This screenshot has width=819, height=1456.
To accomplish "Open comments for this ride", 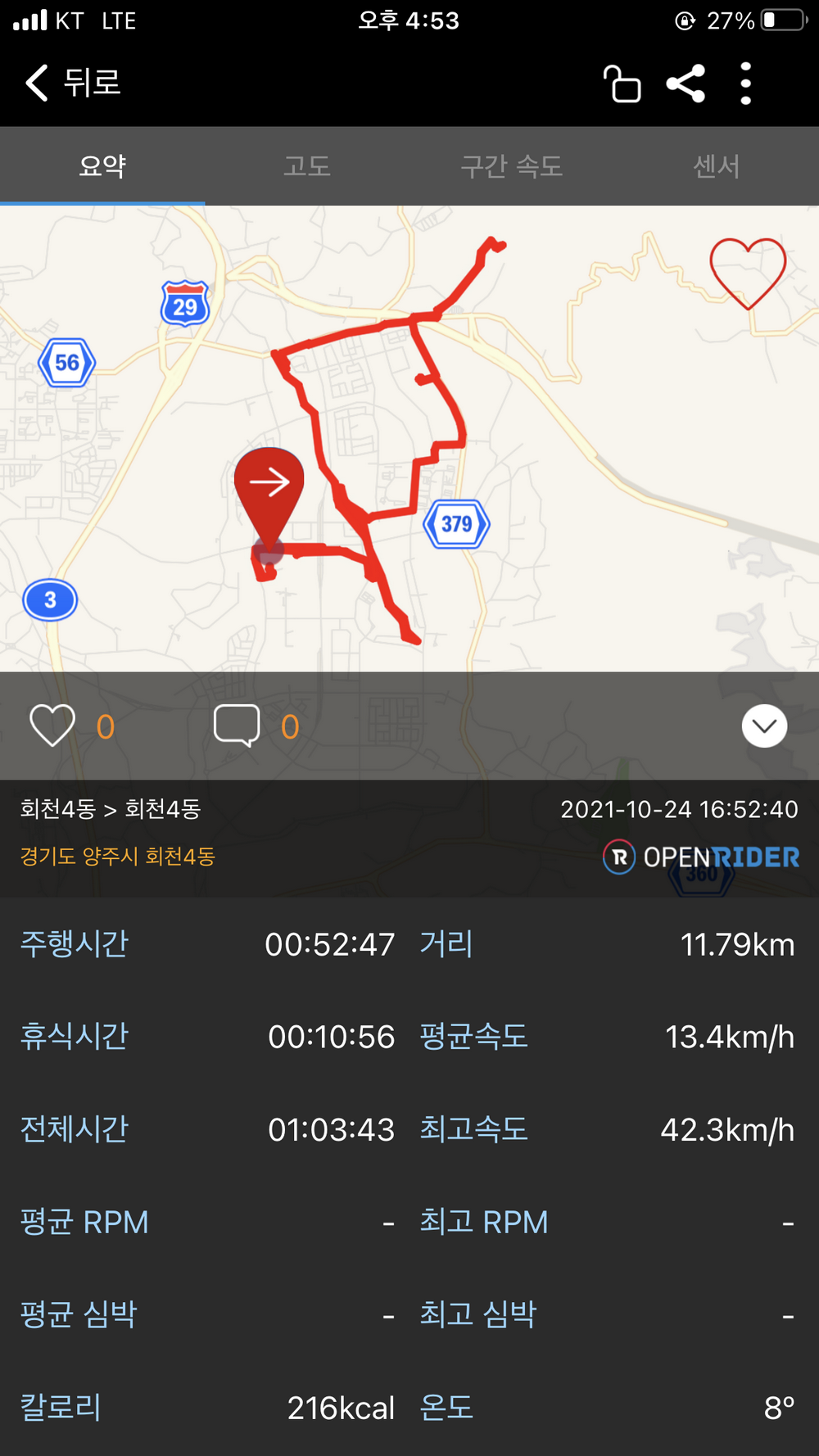I will (x=237, y=726).
